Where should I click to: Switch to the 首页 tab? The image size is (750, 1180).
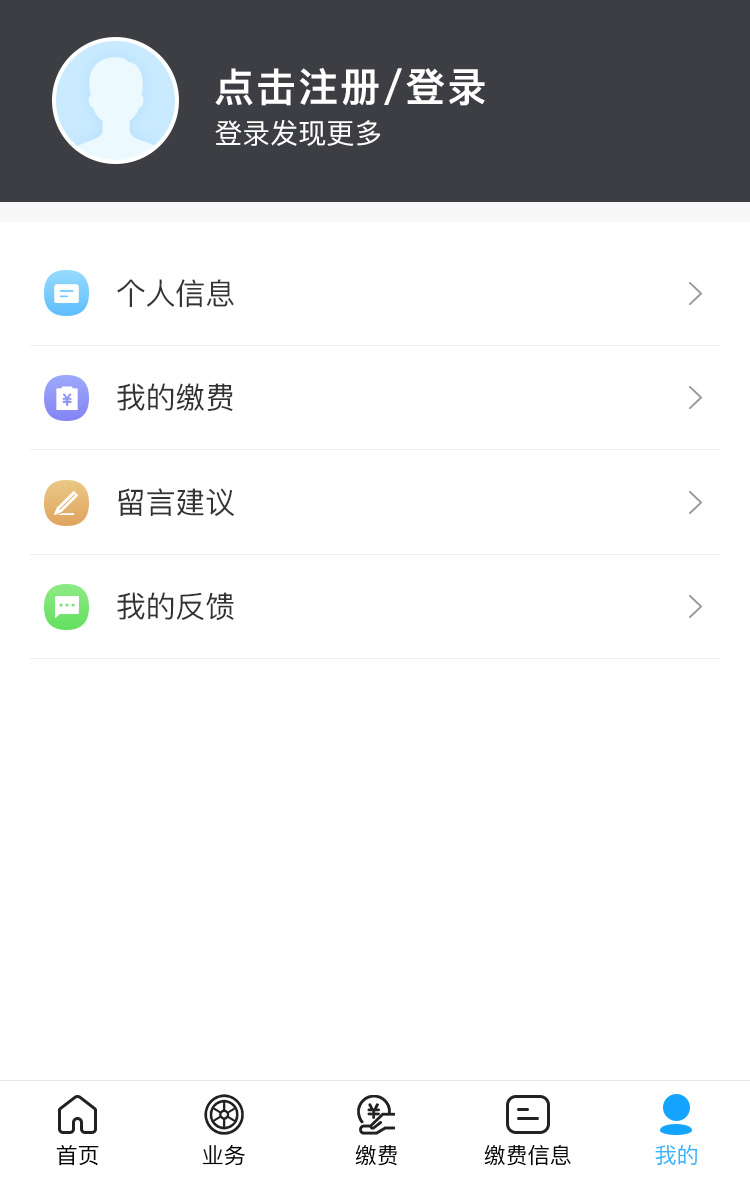(x=77, y=1130)
